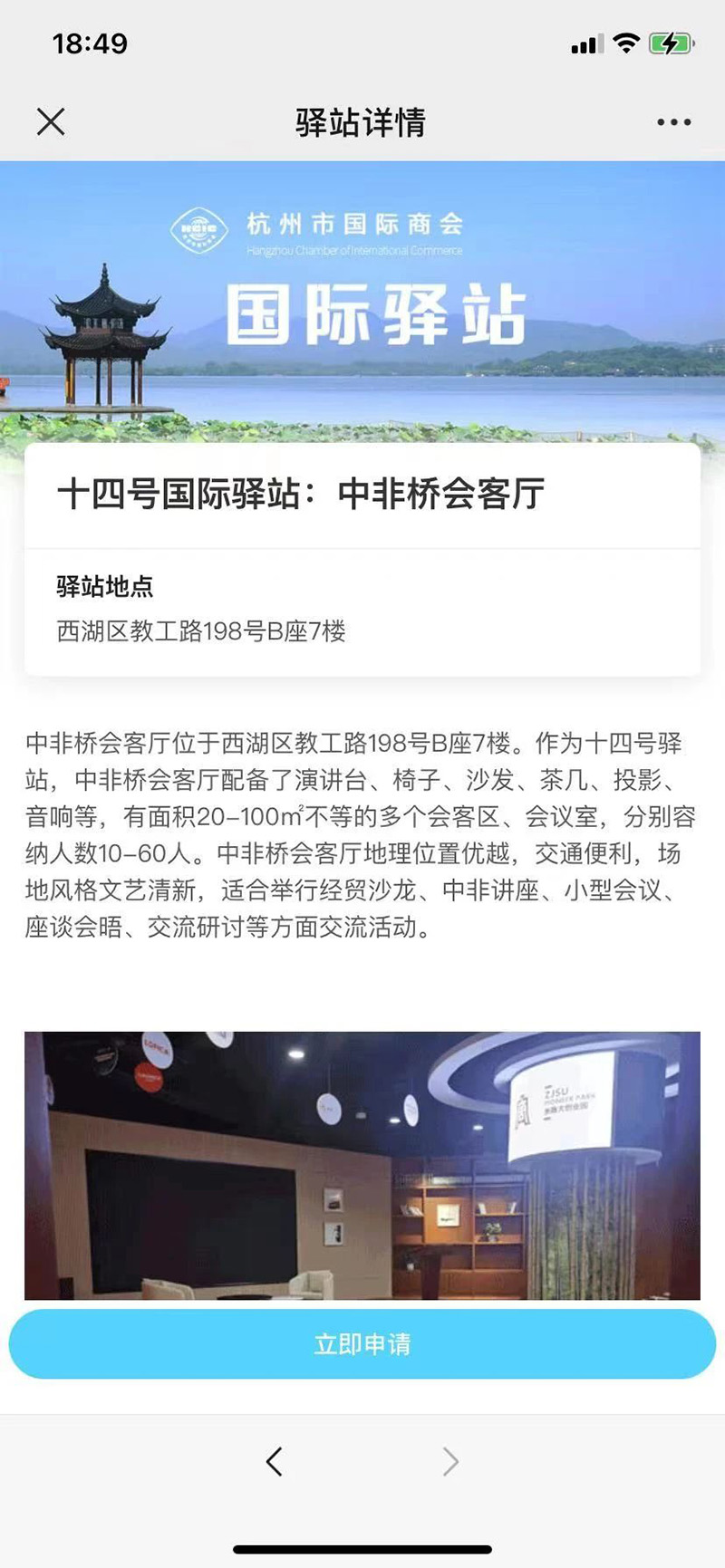Close the 驿站详情 page
The image size is (725, 1568).
tap(51, 121)
